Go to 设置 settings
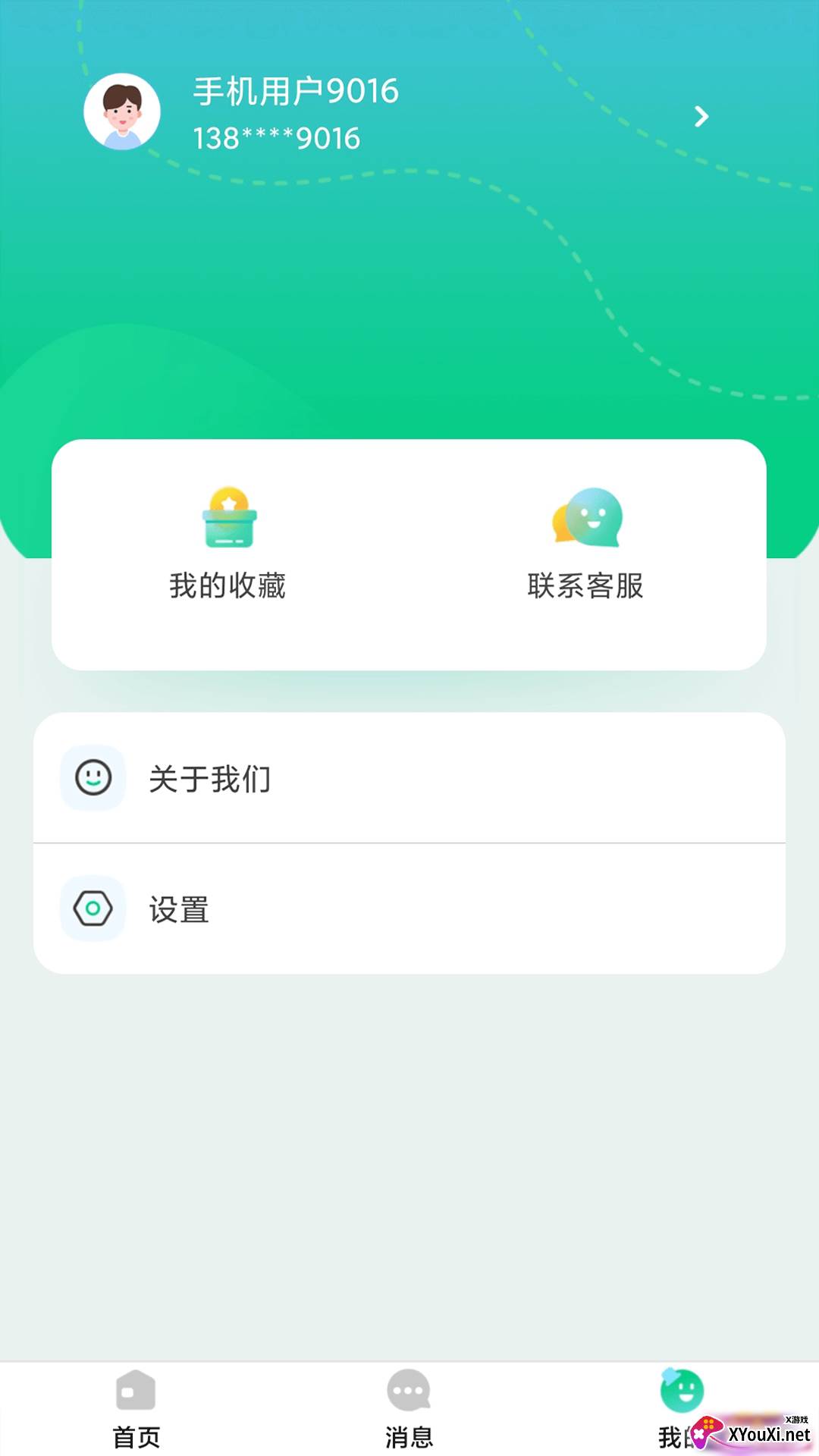 coord(409,908)
